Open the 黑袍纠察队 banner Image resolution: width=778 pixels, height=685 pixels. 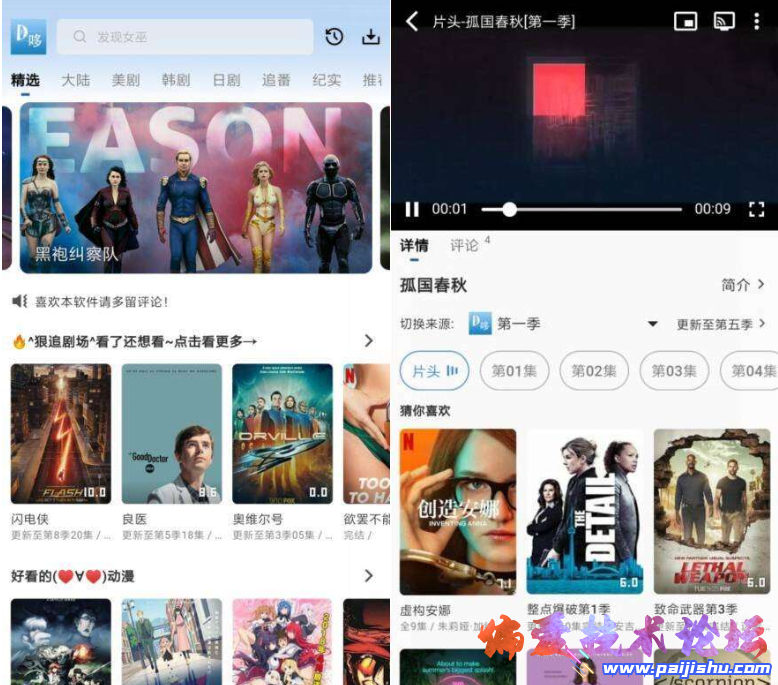click(195, 187)
